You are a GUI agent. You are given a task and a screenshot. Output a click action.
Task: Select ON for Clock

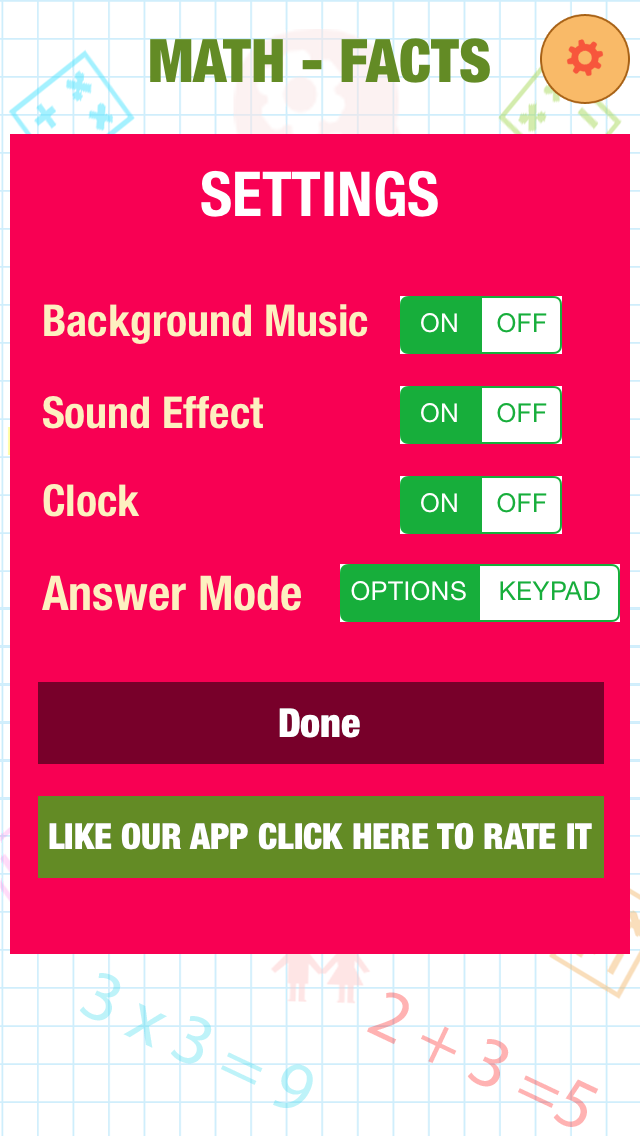441,504
